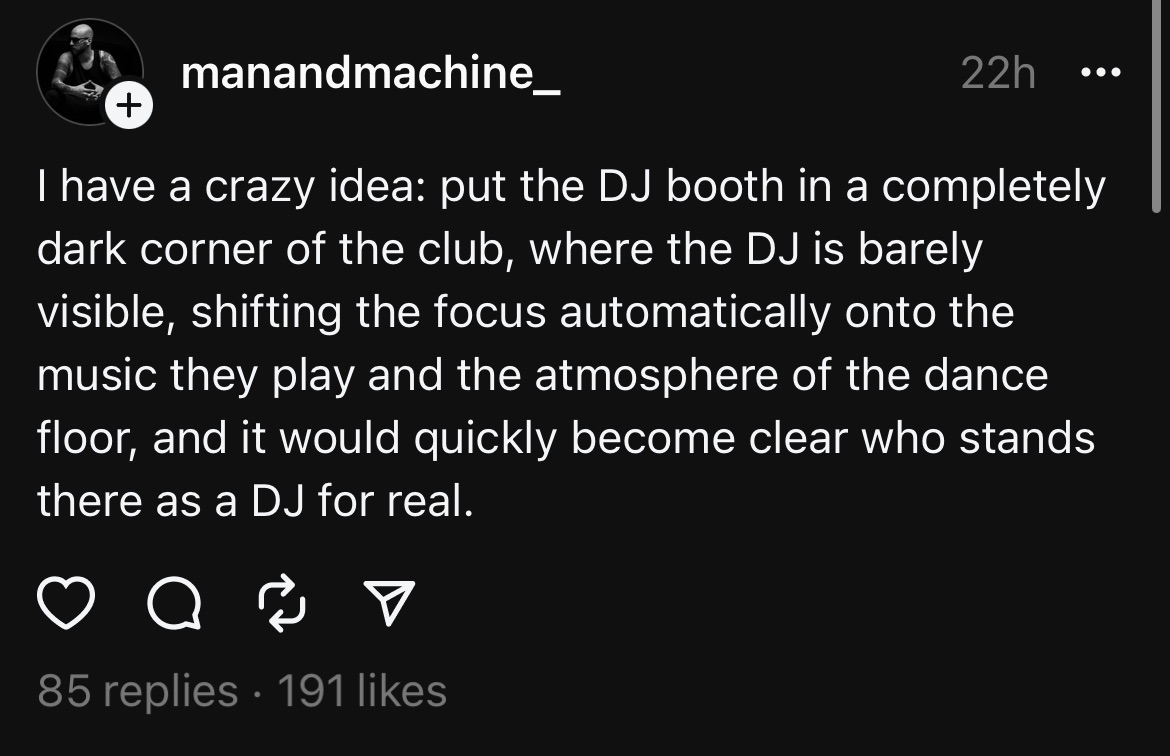Screen dimensions: 1170x756
Task: Like the manandmachine_ post
Action: pyautogui.click(x=65, y=603)
